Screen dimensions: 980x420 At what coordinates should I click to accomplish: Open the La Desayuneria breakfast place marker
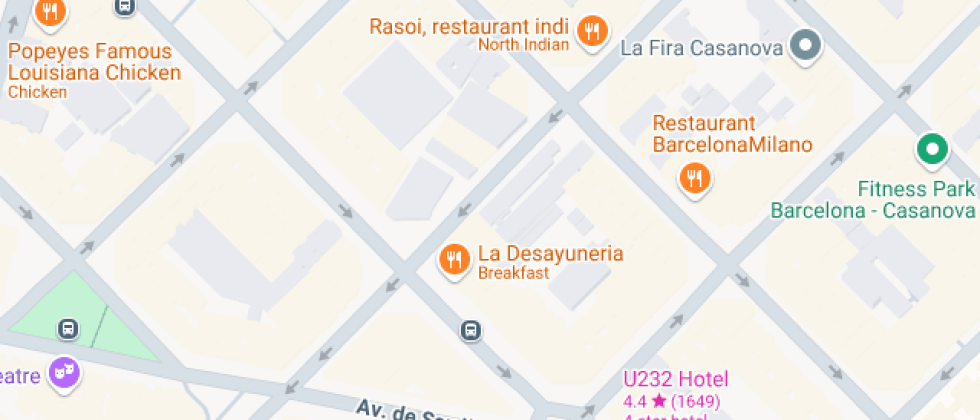(x=455, y=260)
